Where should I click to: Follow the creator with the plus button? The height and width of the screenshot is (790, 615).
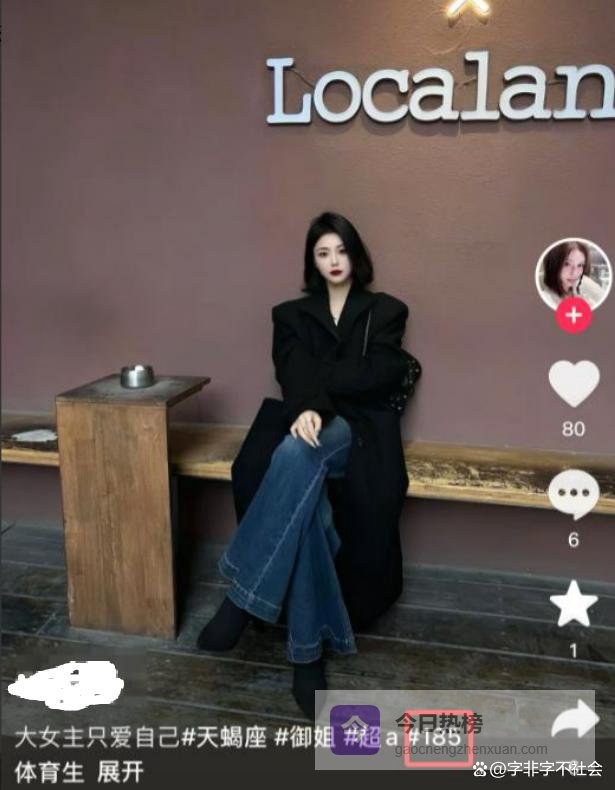(573, 317)
